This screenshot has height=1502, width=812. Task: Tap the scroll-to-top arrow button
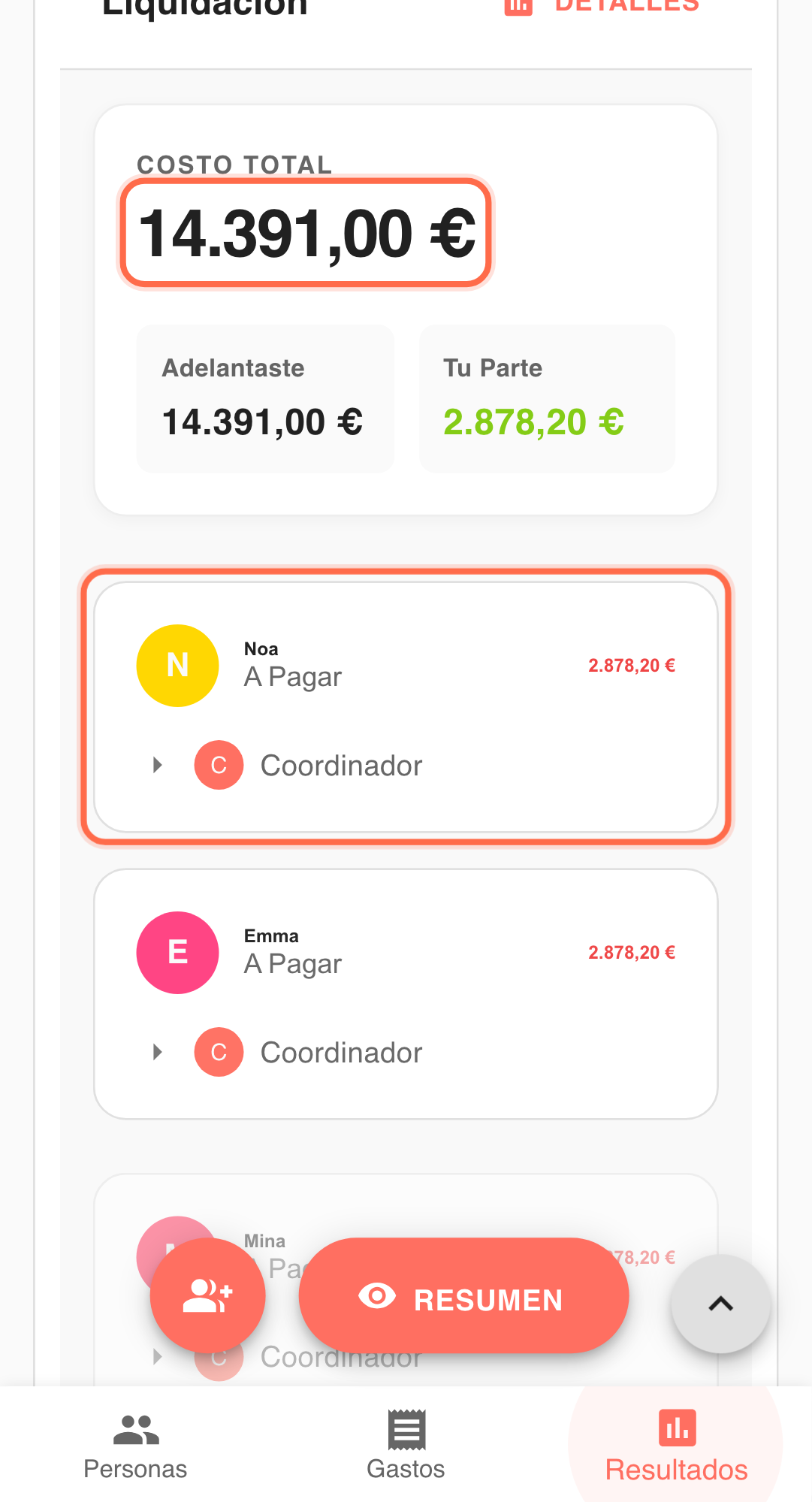tap(720, 1304)
